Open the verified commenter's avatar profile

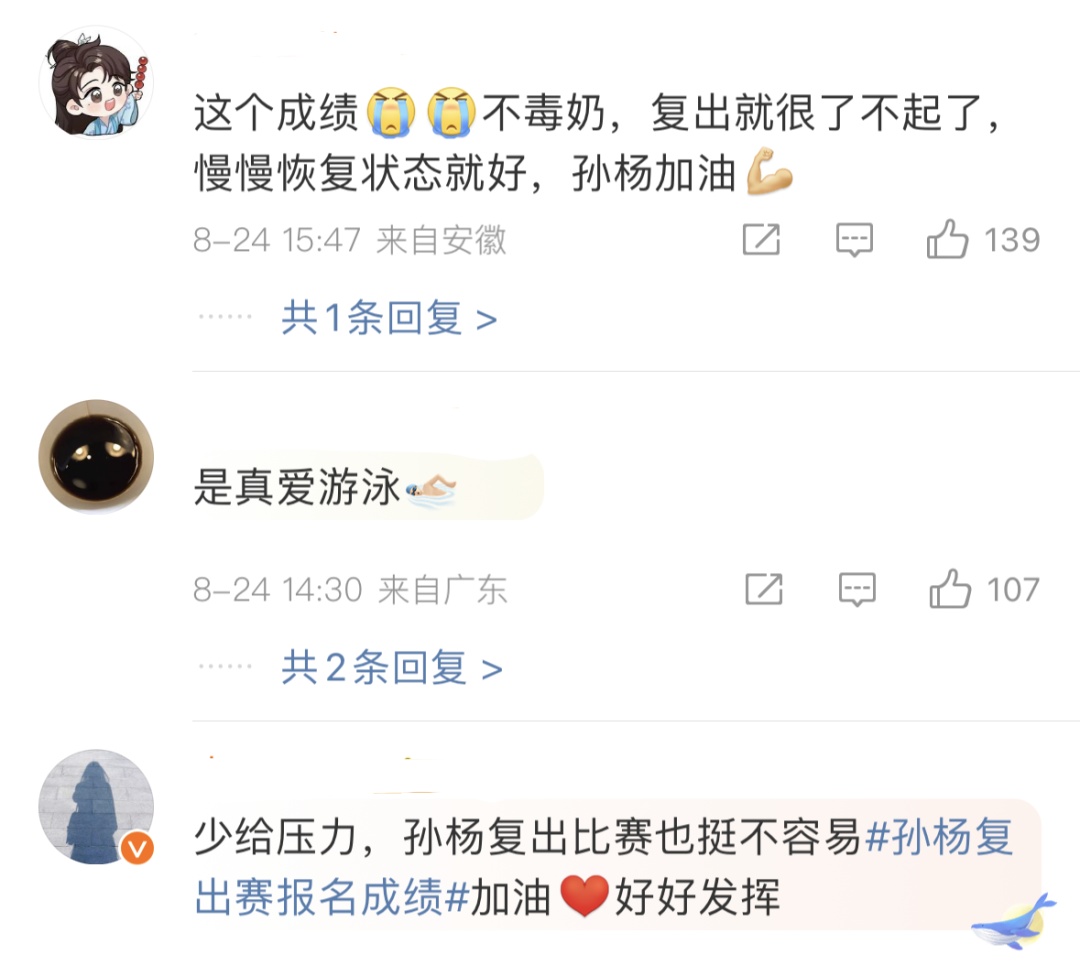(96, 807)
